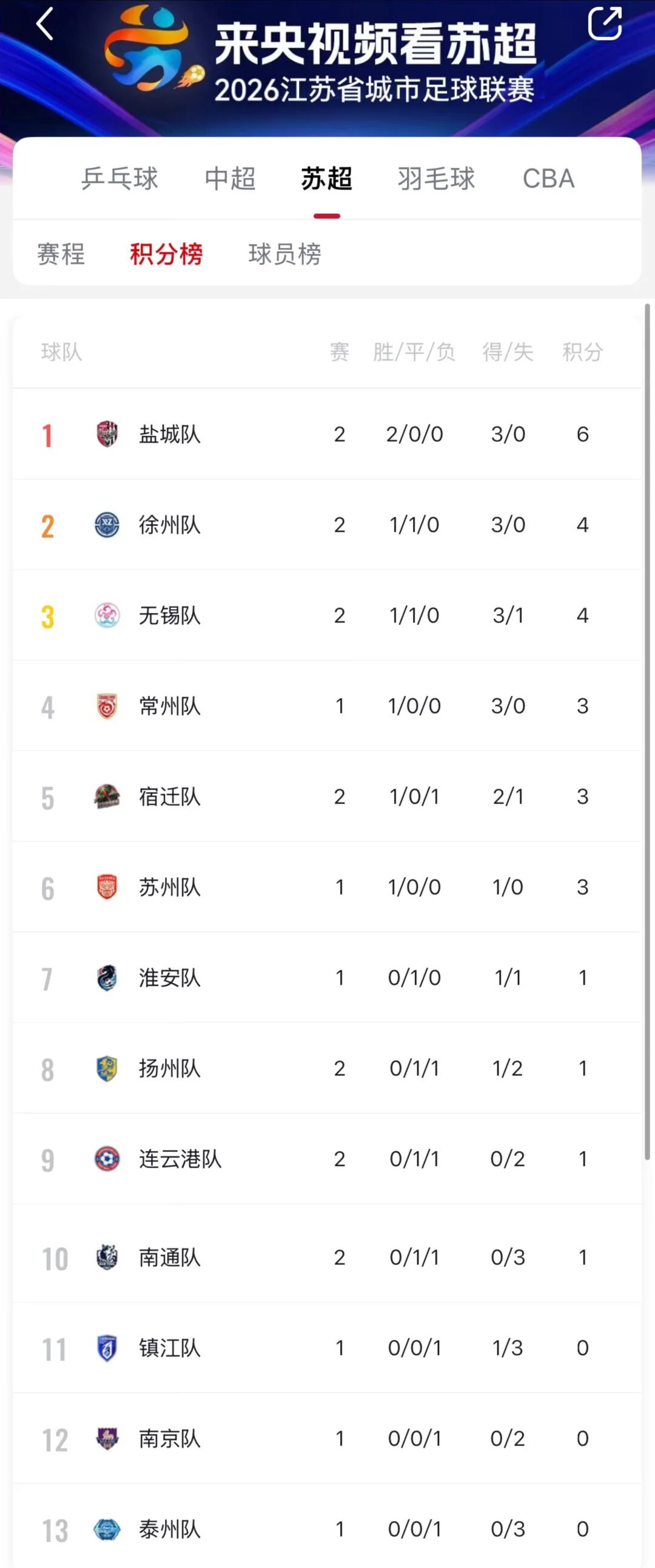The image size is (655, 1568).
Task: Click the 积分榜 standings label
Action: pyautogui.click(x=166, y=256)
